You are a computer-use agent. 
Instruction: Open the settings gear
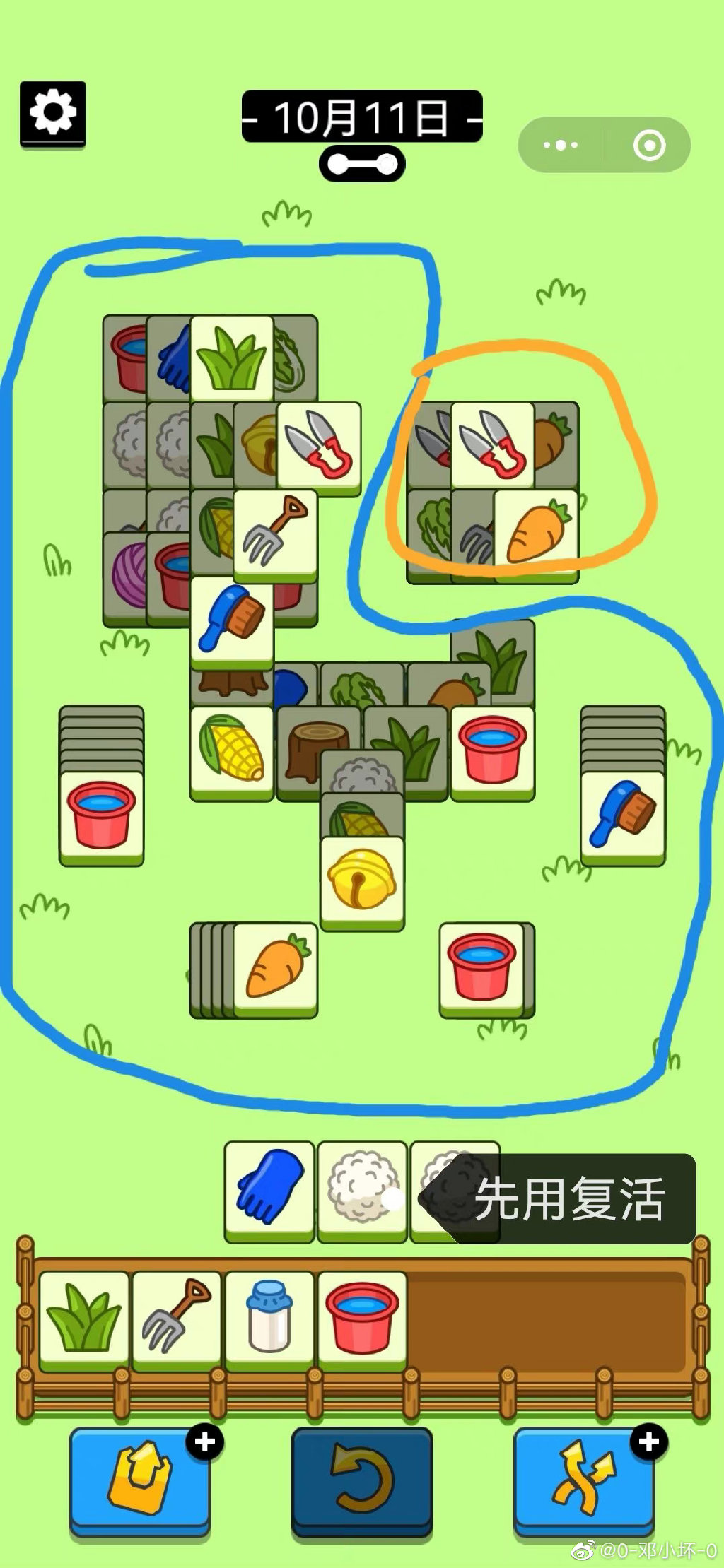click(x=53, y=113)
